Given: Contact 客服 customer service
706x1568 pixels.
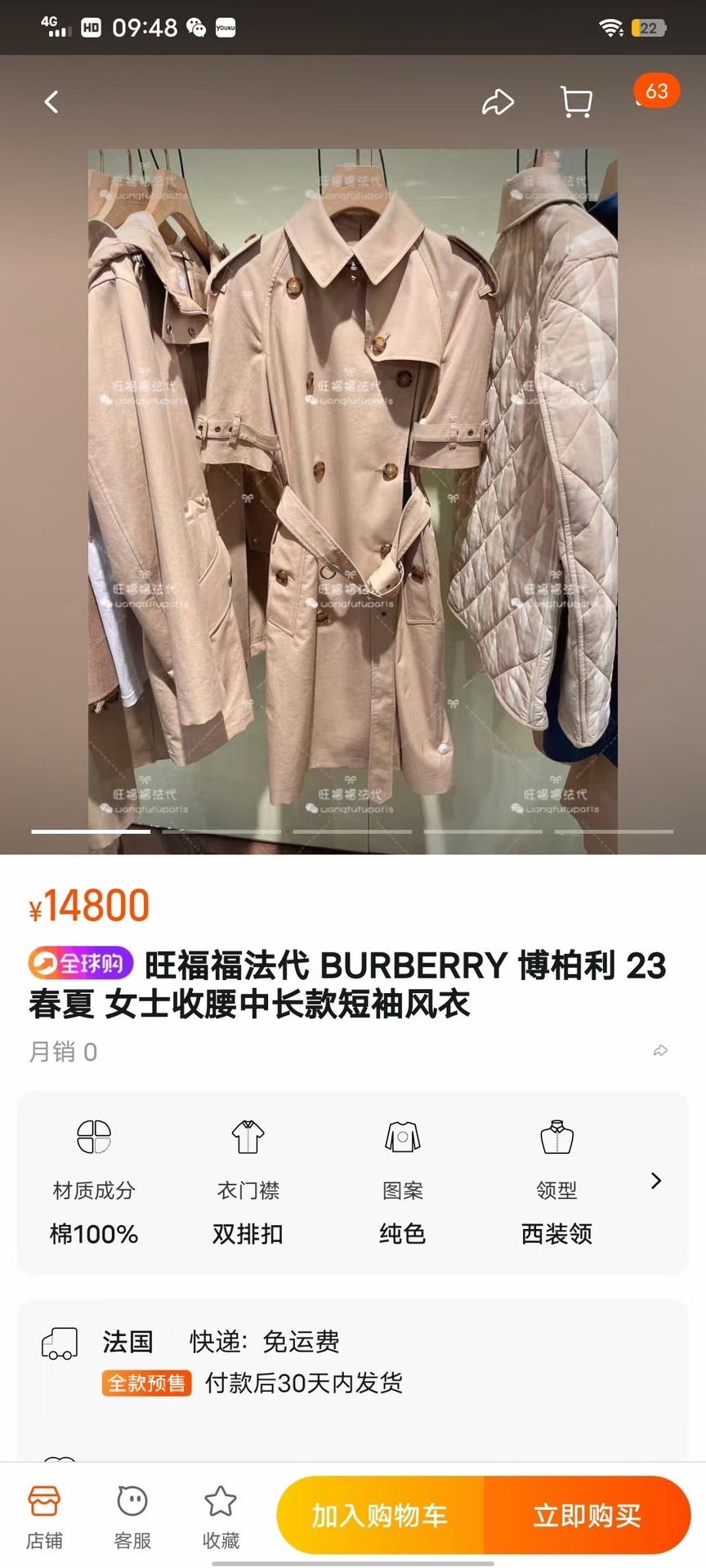Looking at the screenshot, I should click(132, 1517).
